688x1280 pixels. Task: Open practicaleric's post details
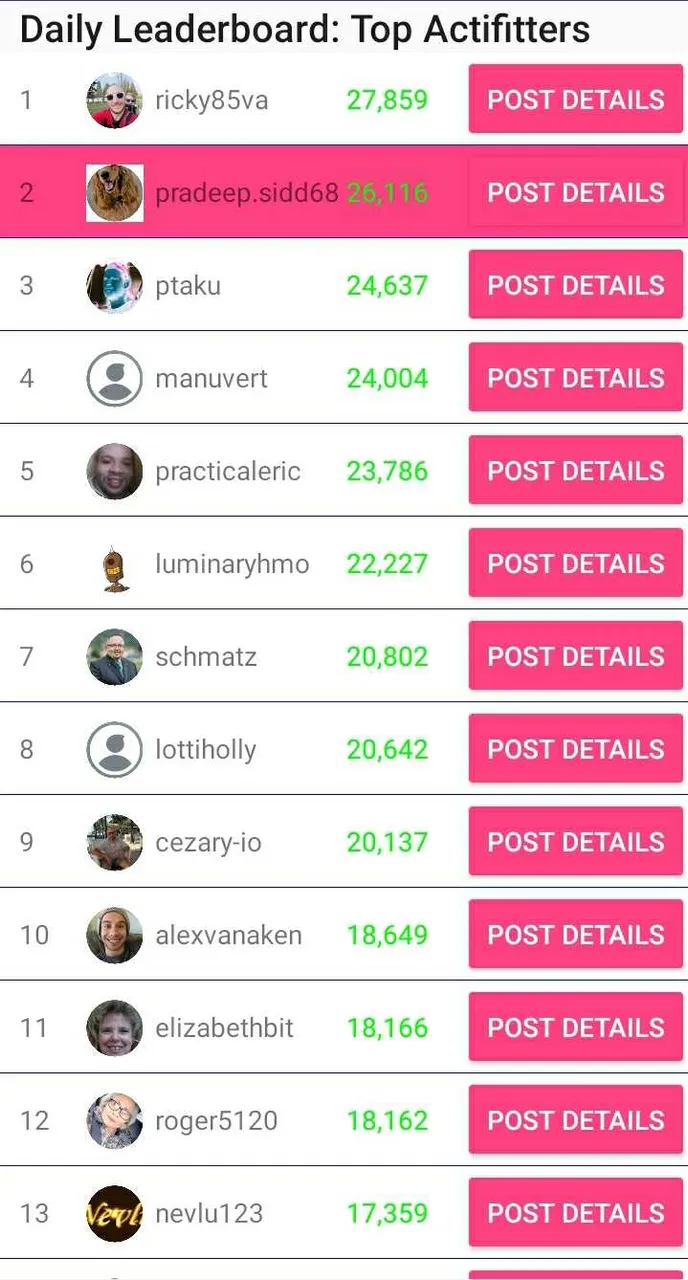coord(576,470)
